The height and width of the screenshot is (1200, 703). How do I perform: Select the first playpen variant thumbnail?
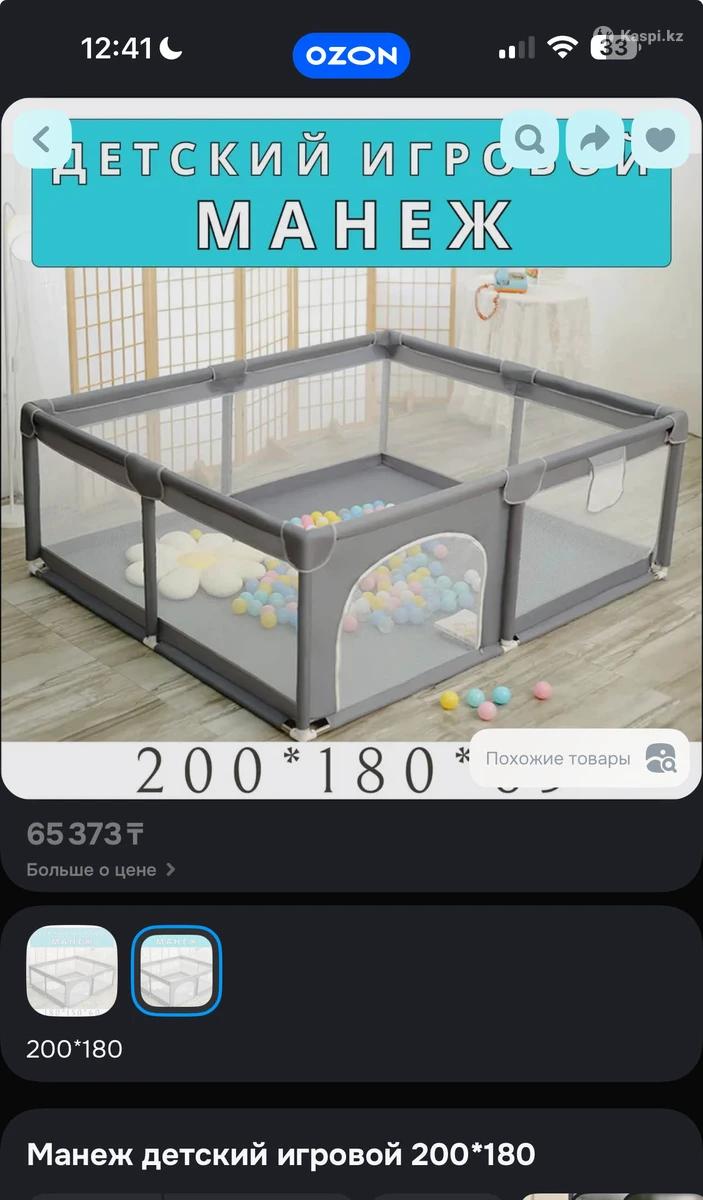coord(72,971)
